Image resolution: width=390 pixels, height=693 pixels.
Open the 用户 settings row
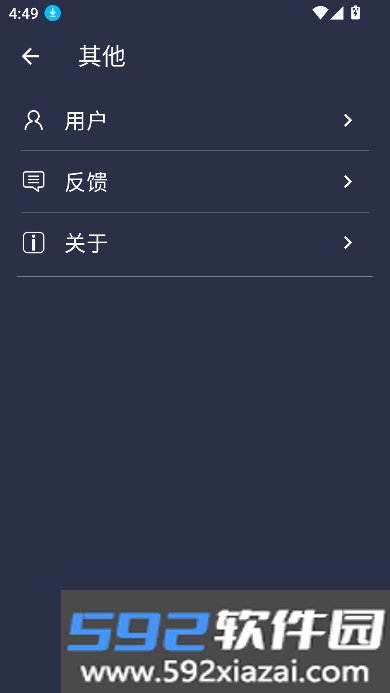(195, 120)
